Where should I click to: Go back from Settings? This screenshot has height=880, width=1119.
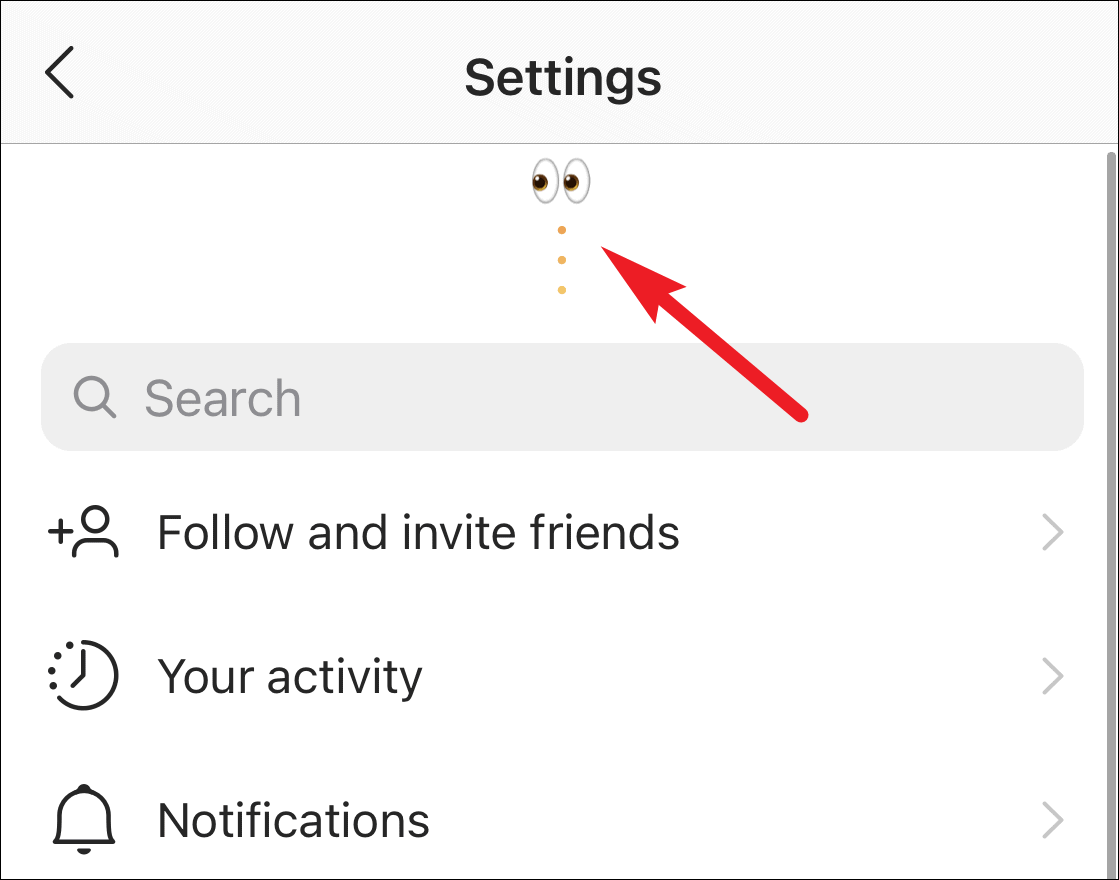point(60,75)
